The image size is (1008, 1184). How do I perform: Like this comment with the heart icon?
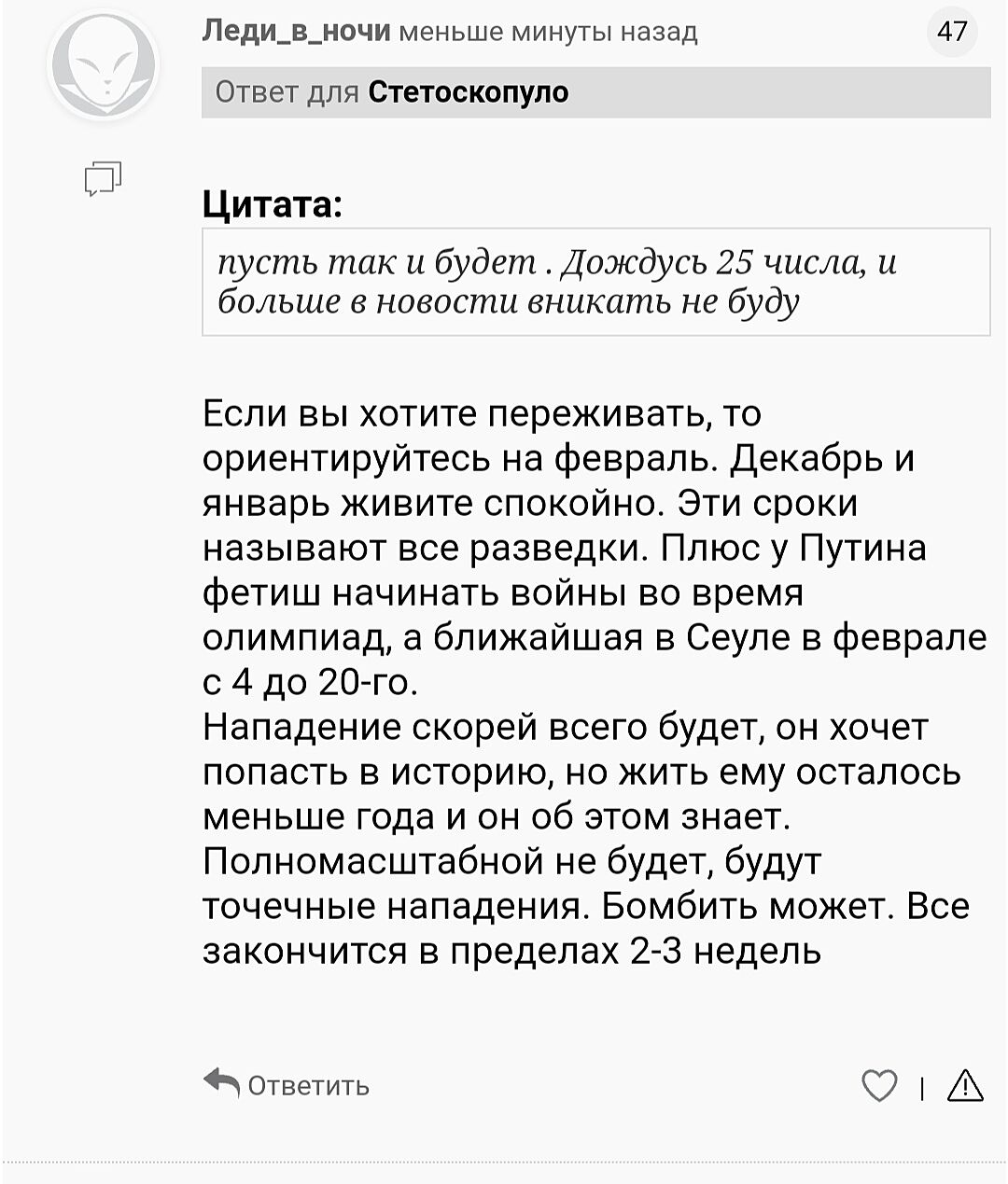[x=878, y=1086]
